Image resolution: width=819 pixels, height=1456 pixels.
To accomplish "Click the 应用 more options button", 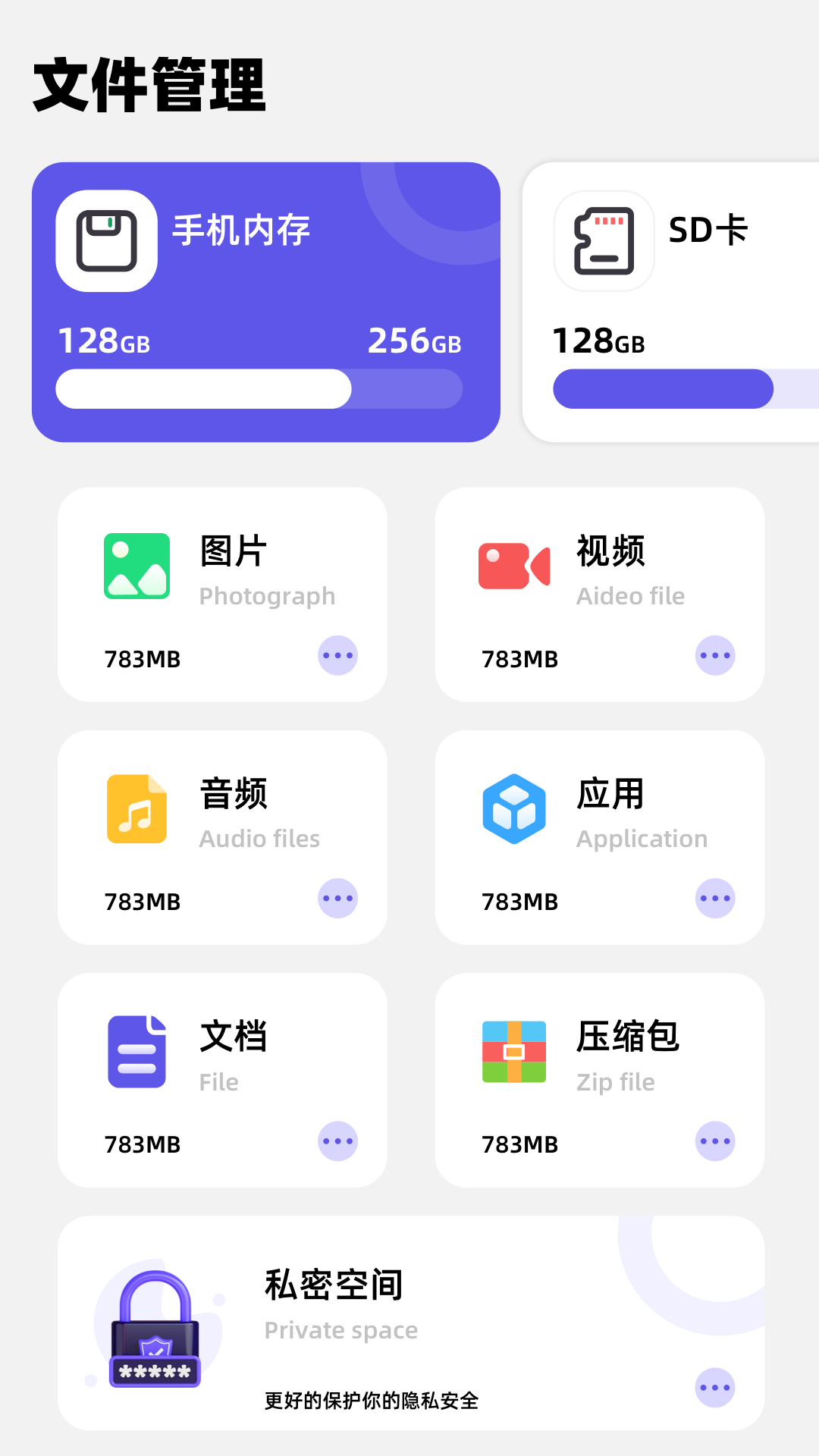I will (715, 898).
